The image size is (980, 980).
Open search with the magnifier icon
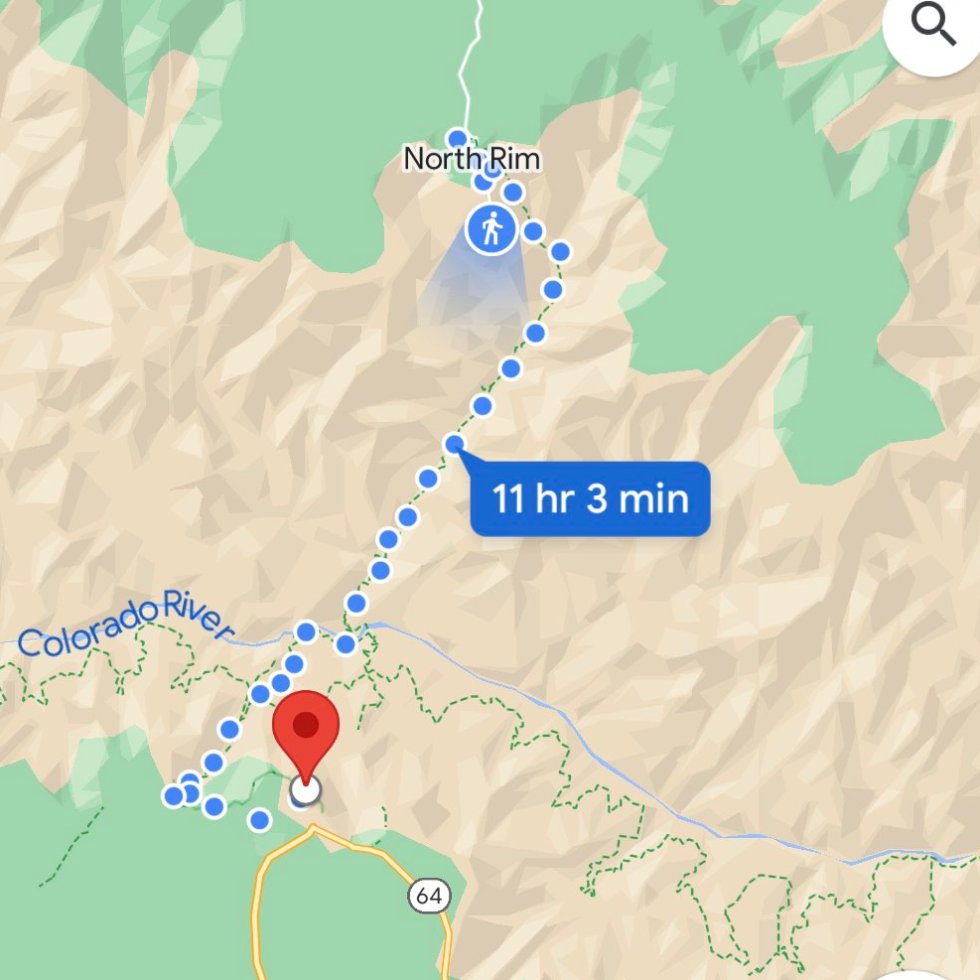pyautogui.click(x=935, y=27)
